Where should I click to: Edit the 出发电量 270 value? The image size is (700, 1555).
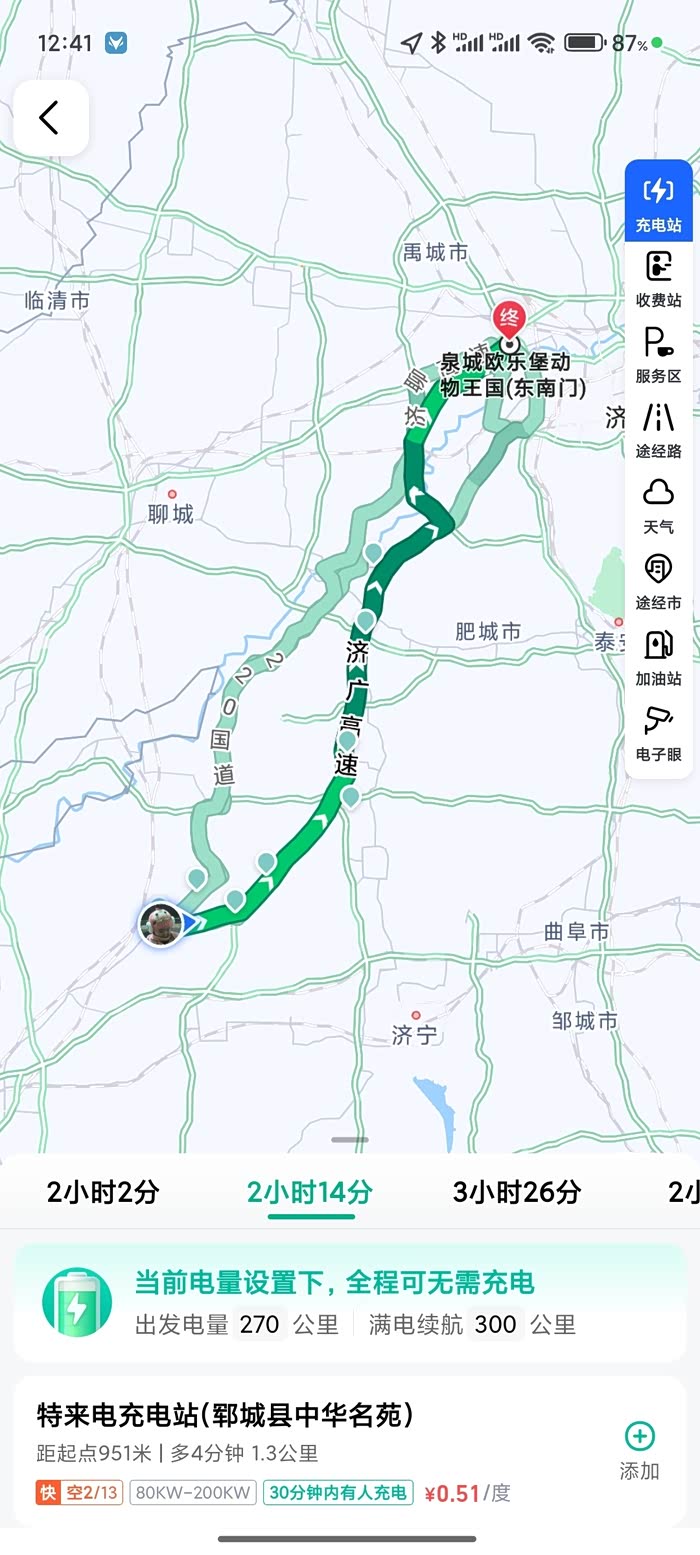pos(260,1324)
